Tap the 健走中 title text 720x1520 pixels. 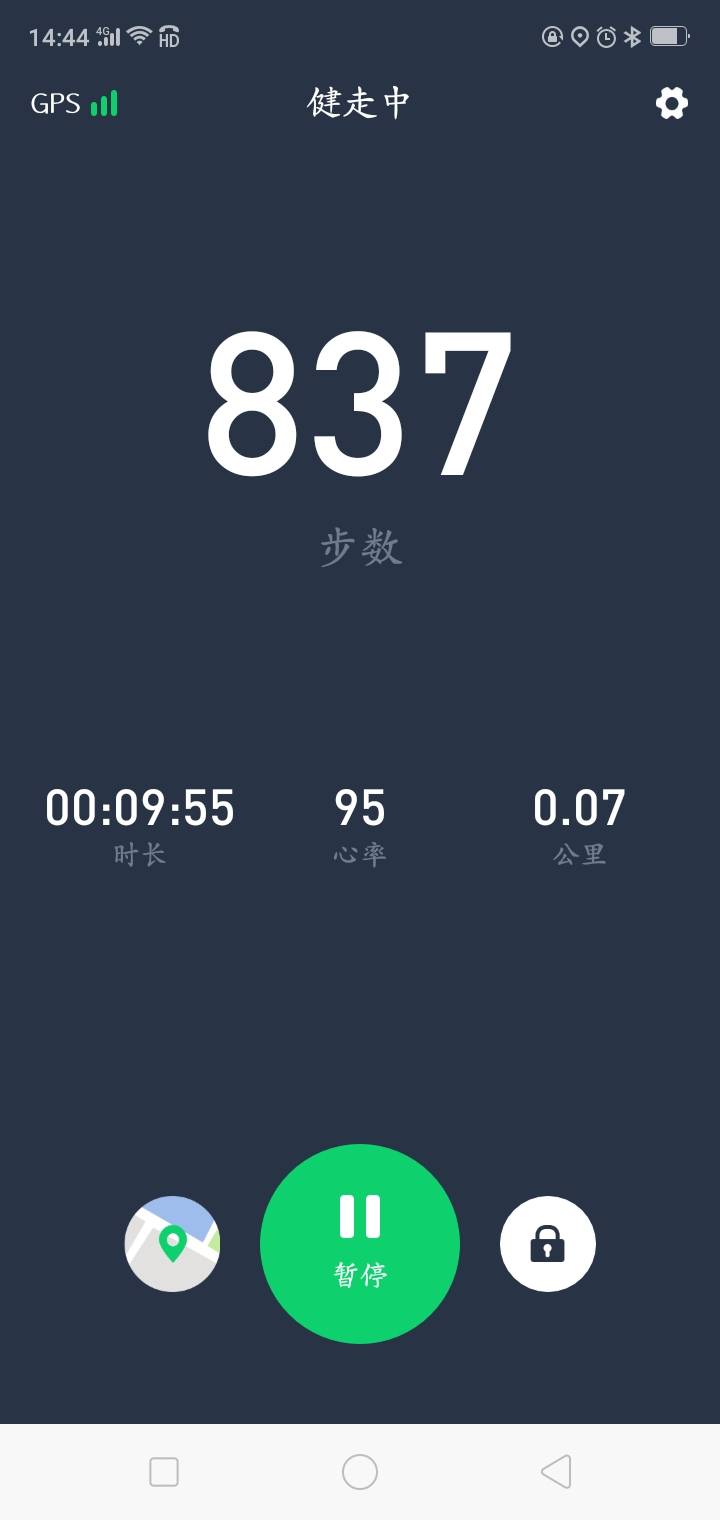point(360,103)
